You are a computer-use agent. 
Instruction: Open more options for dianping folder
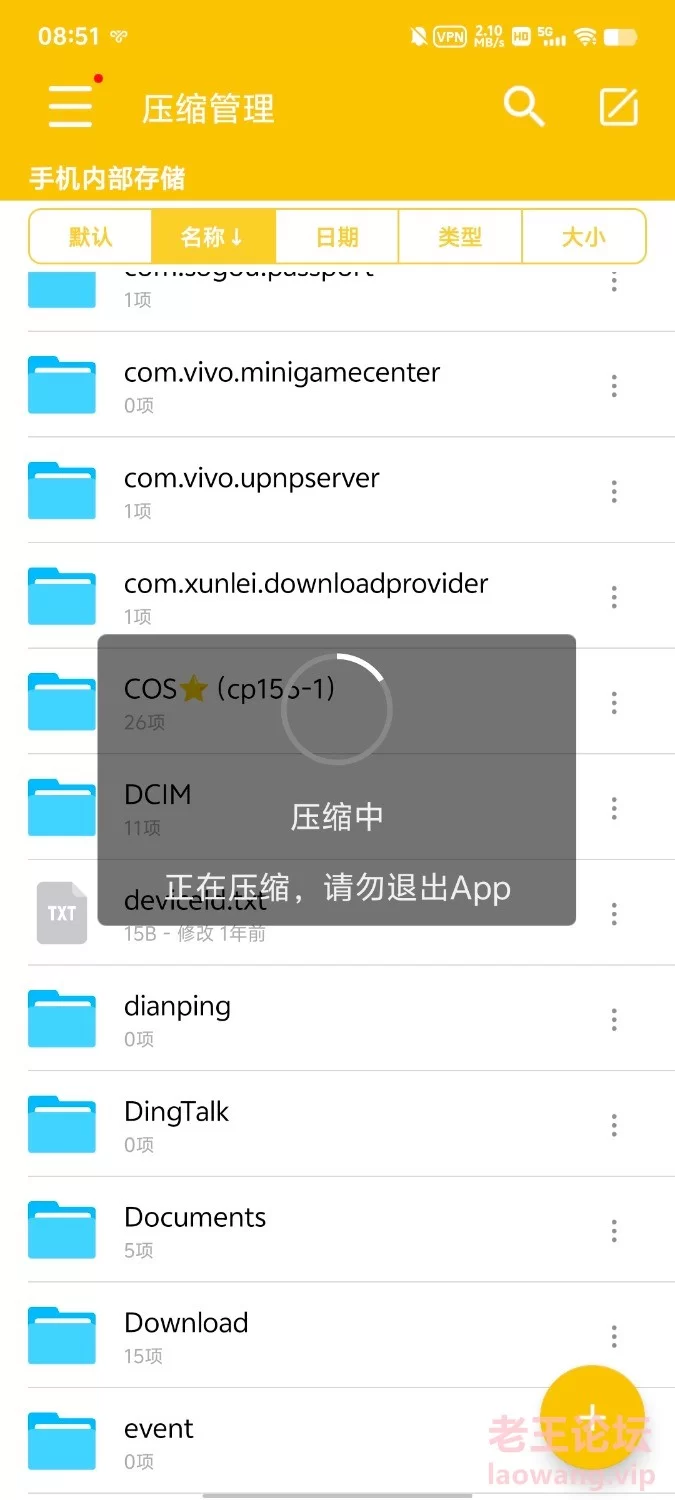(614, 1019)
